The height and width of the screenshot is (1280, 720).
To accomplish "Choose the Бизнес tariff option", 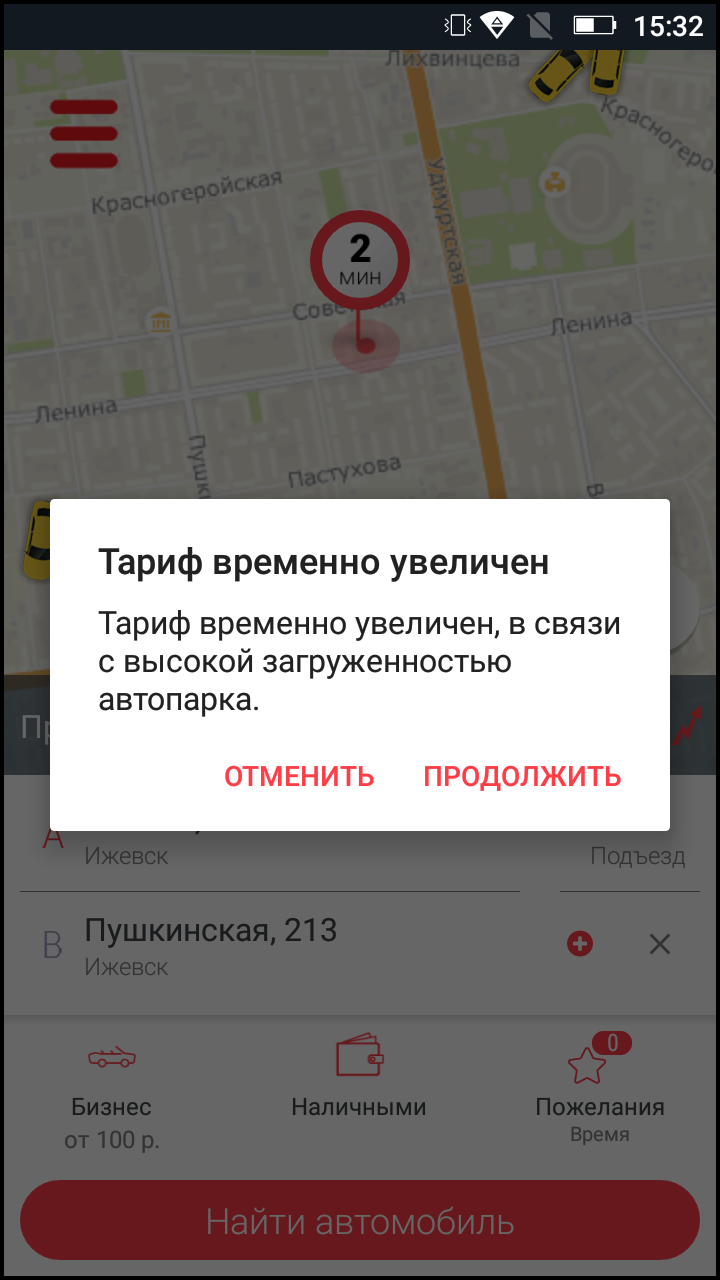I will coord(111,1093).
